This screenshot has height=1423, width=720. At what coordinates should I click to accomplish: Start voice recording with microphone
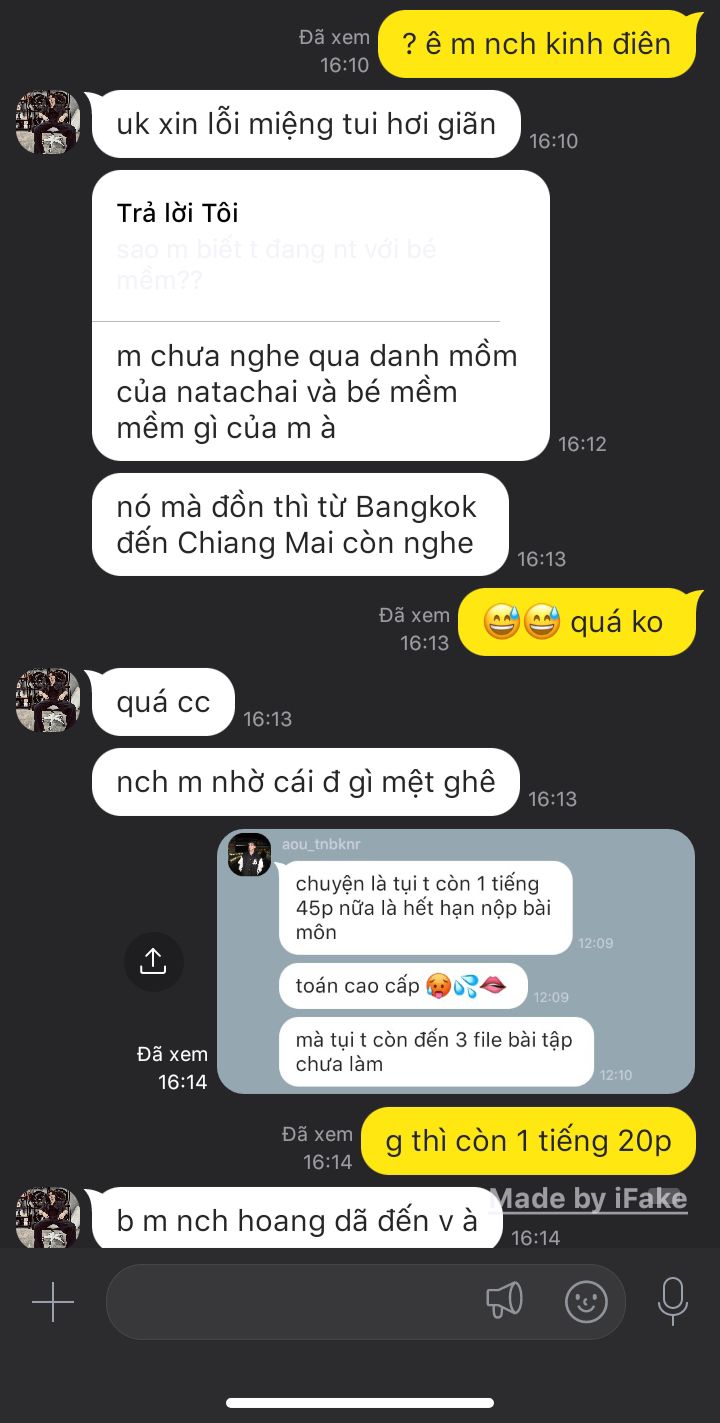pyautogui.click(x=672, y=1300)
